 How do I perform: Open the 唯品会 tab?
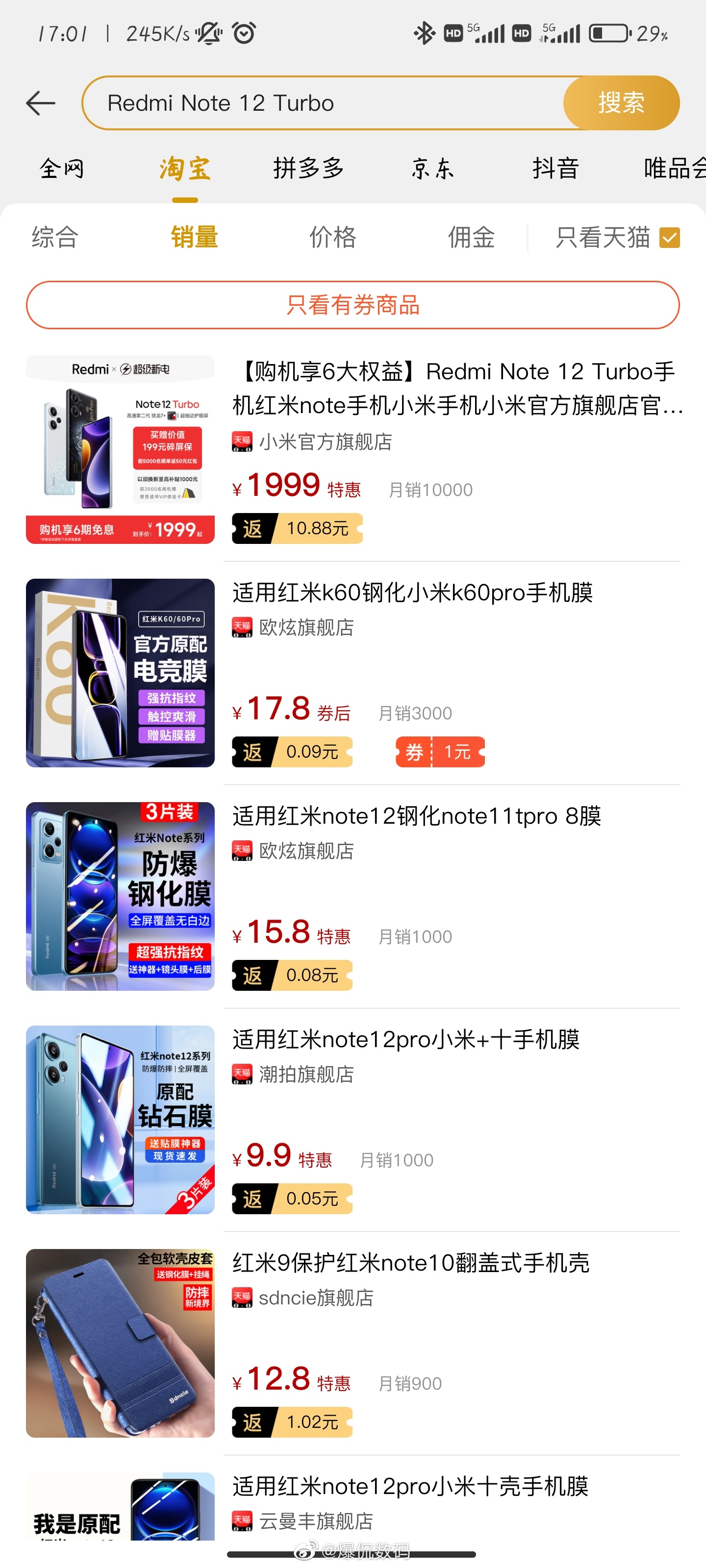tap(675, 169)
